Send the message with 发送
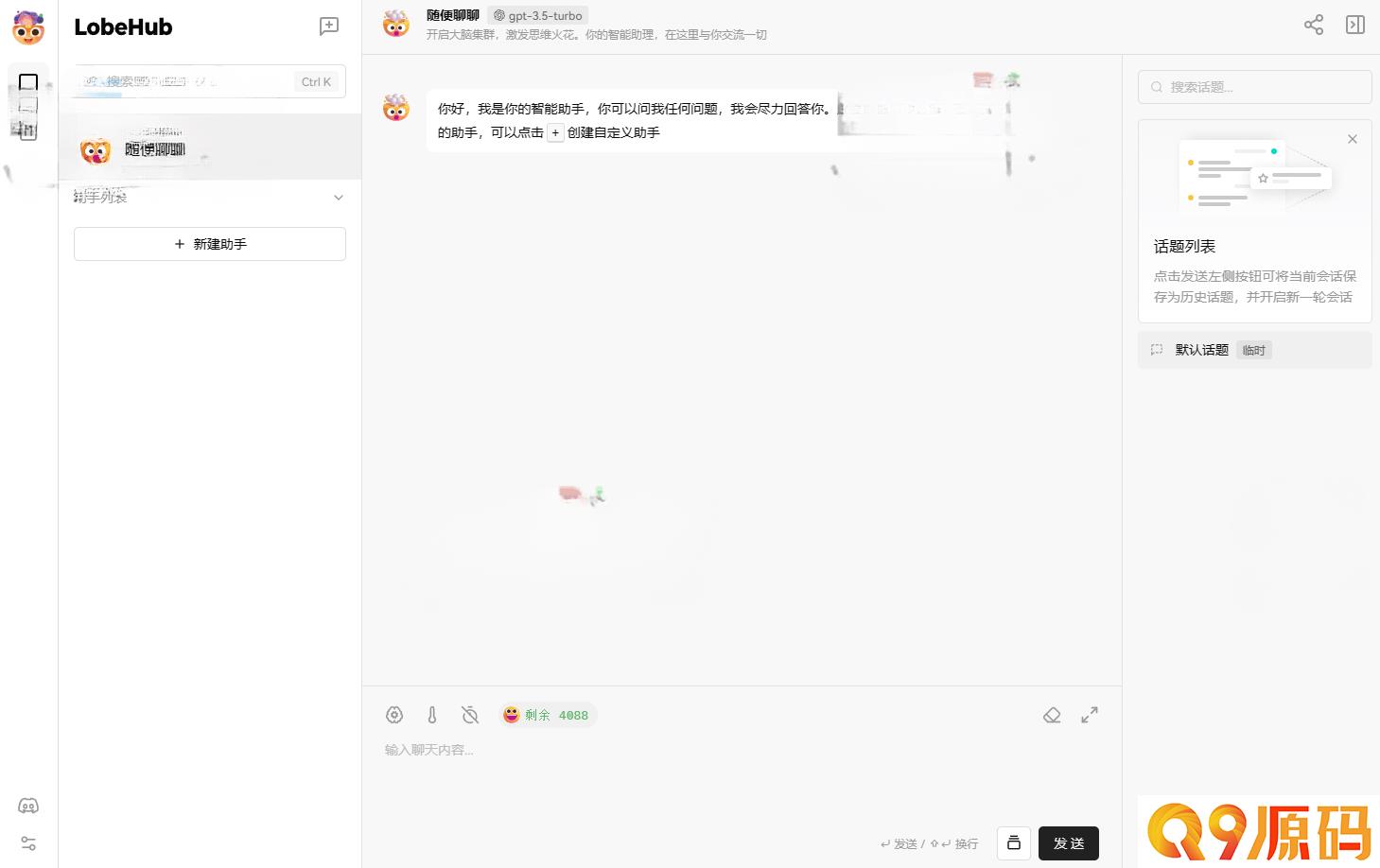Viewport: 1380px width, 868px height. click(x=1068, y=843)
